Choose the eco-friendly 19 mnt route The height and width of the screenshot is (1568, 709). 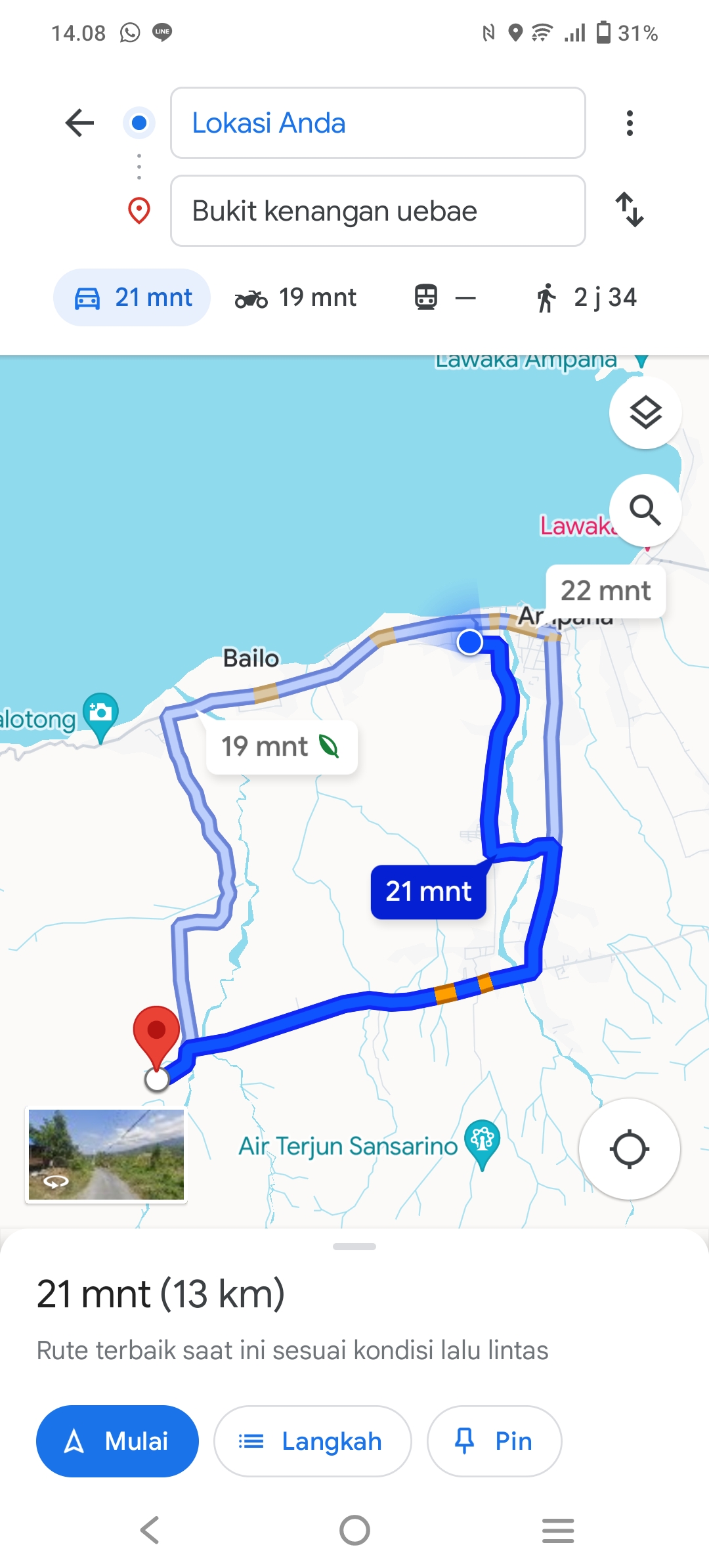pos(282,747)
